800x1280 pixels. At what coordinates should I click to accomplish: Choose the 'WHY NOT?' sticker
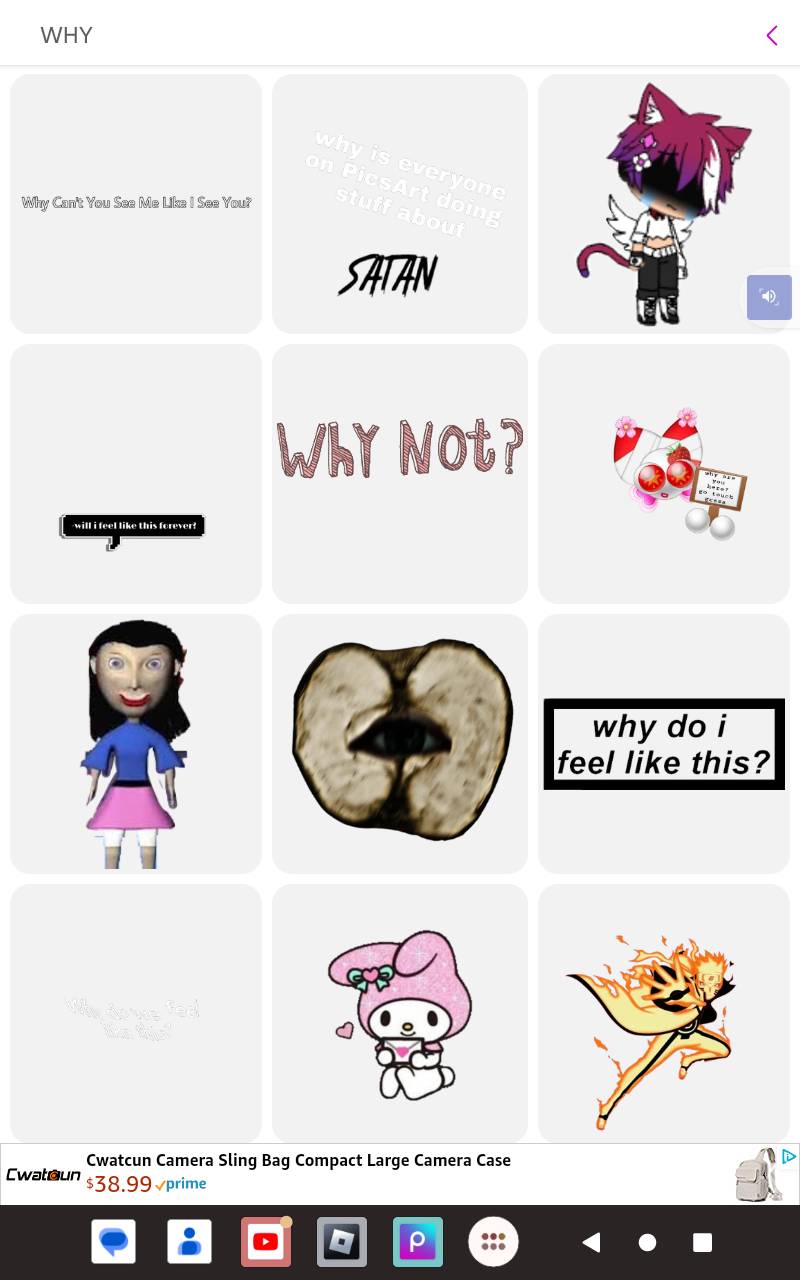click(400, 474)
